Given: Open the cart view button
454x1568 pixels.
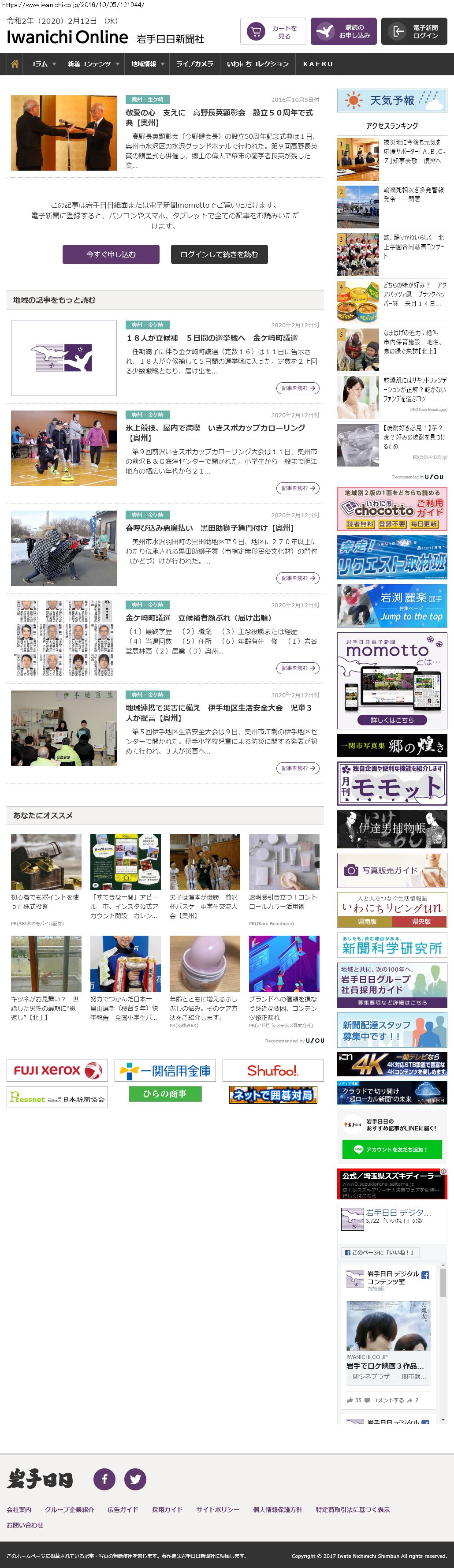Looking at the screenshot, I should click(x=273, y=32).
